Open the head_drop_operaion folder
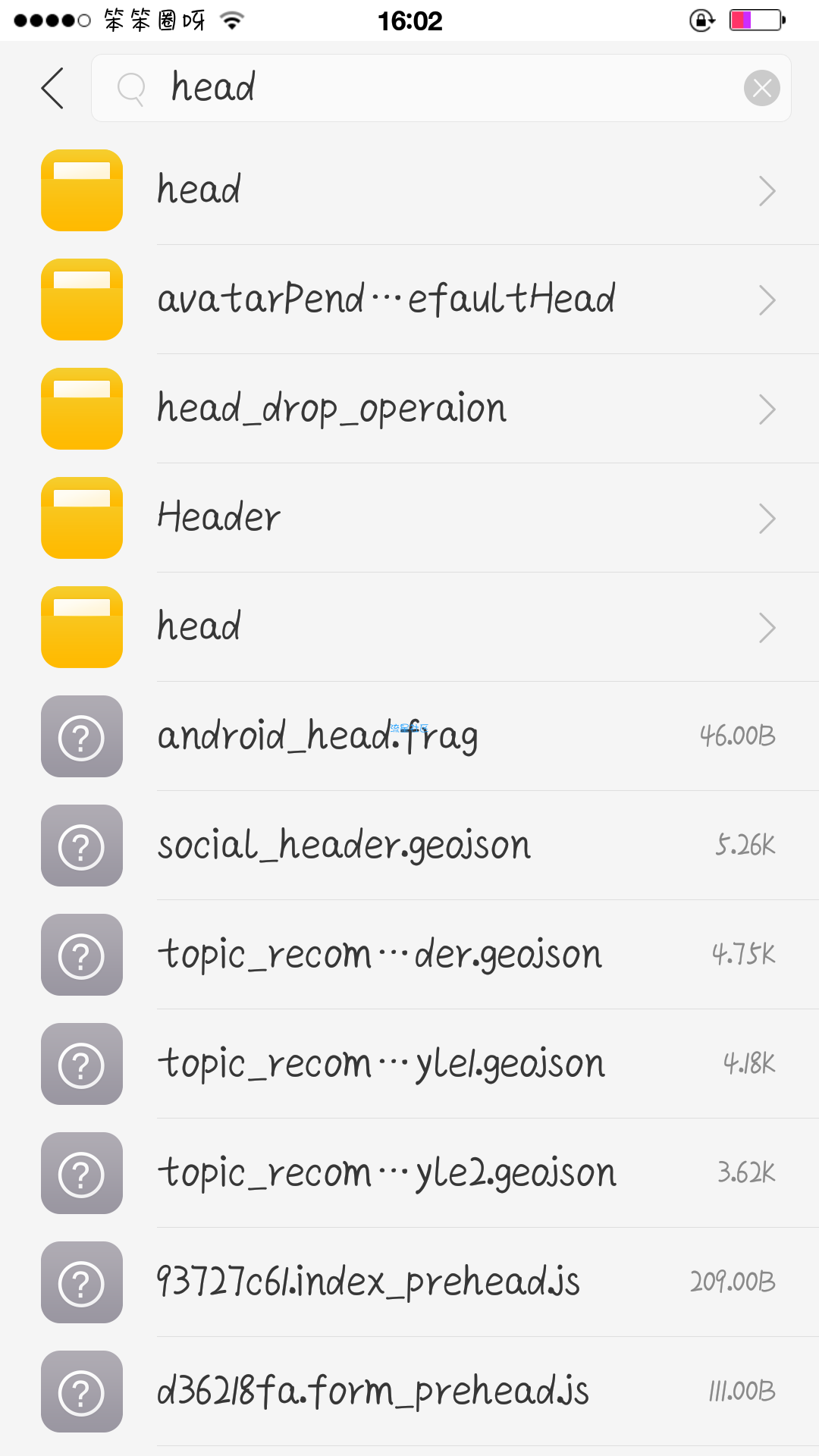 pyautogui.click(x=409, y=409)
